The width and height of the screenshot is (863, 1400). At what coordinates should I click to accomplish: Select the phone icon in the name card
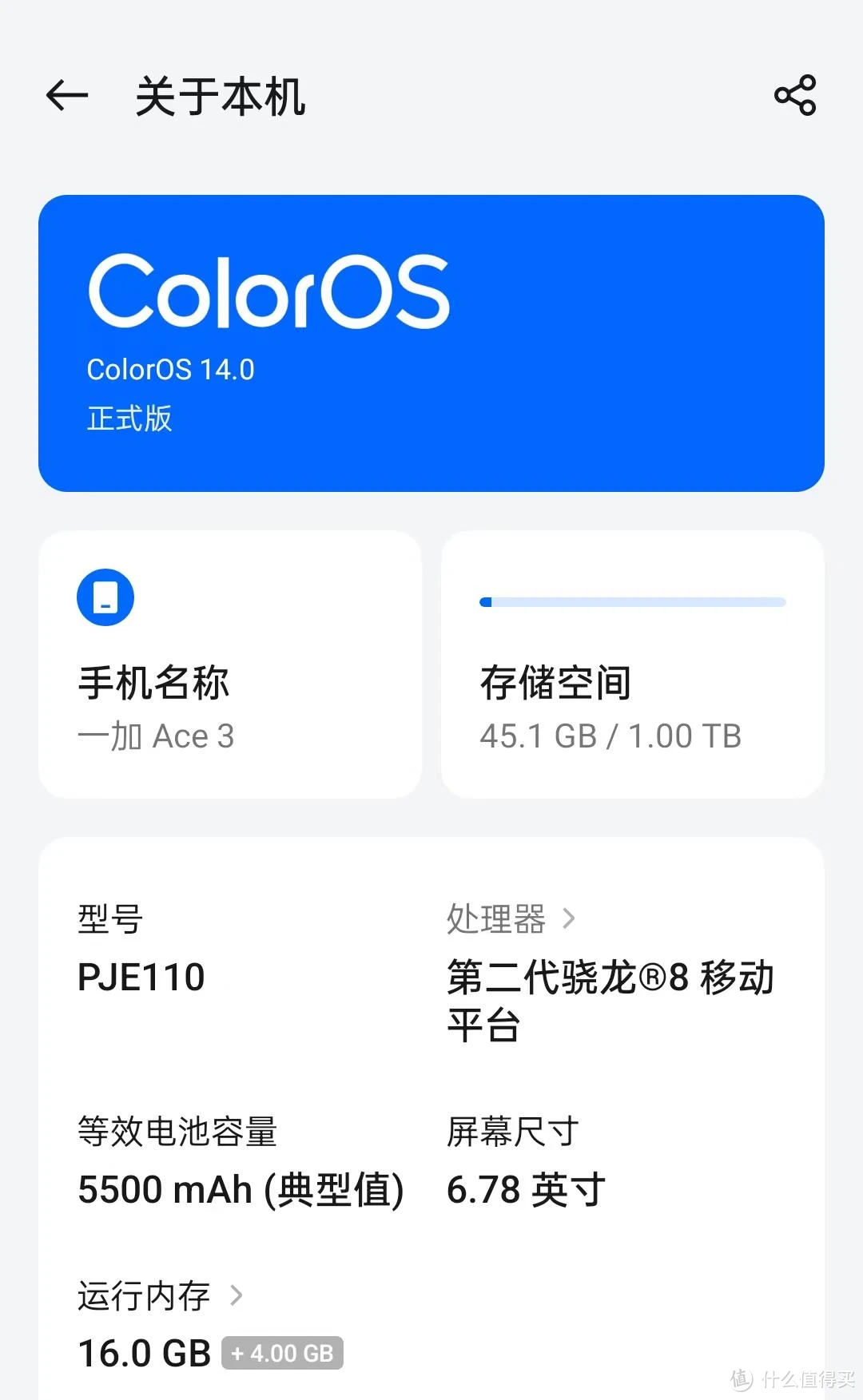[105, 597]
